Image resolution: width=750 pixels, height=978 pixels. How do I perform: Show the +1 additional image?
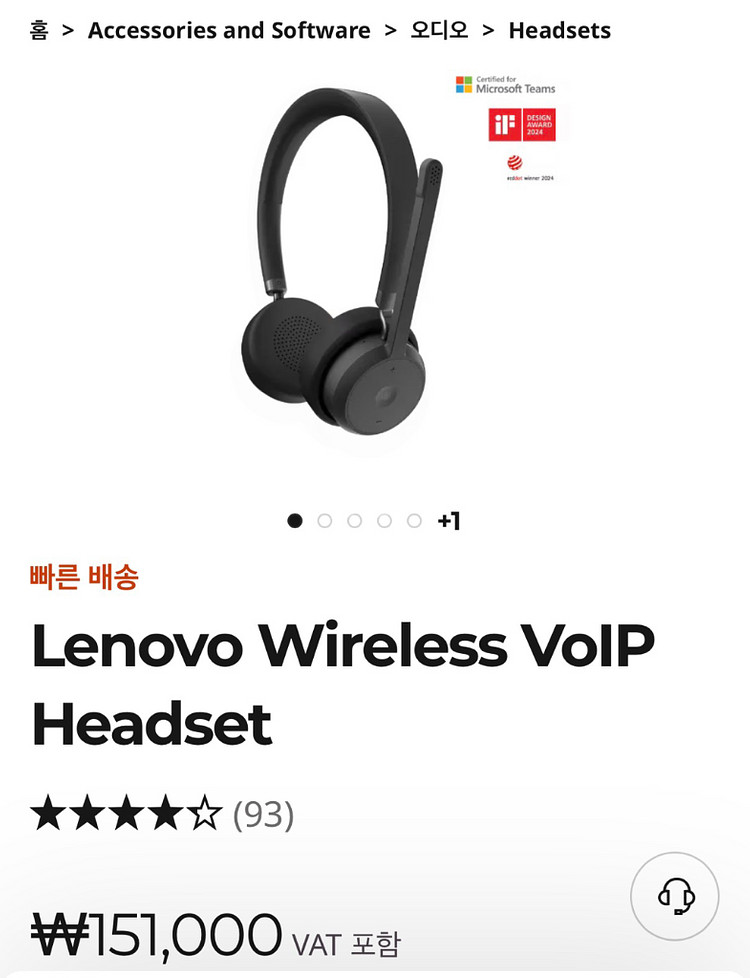(449, 520)
